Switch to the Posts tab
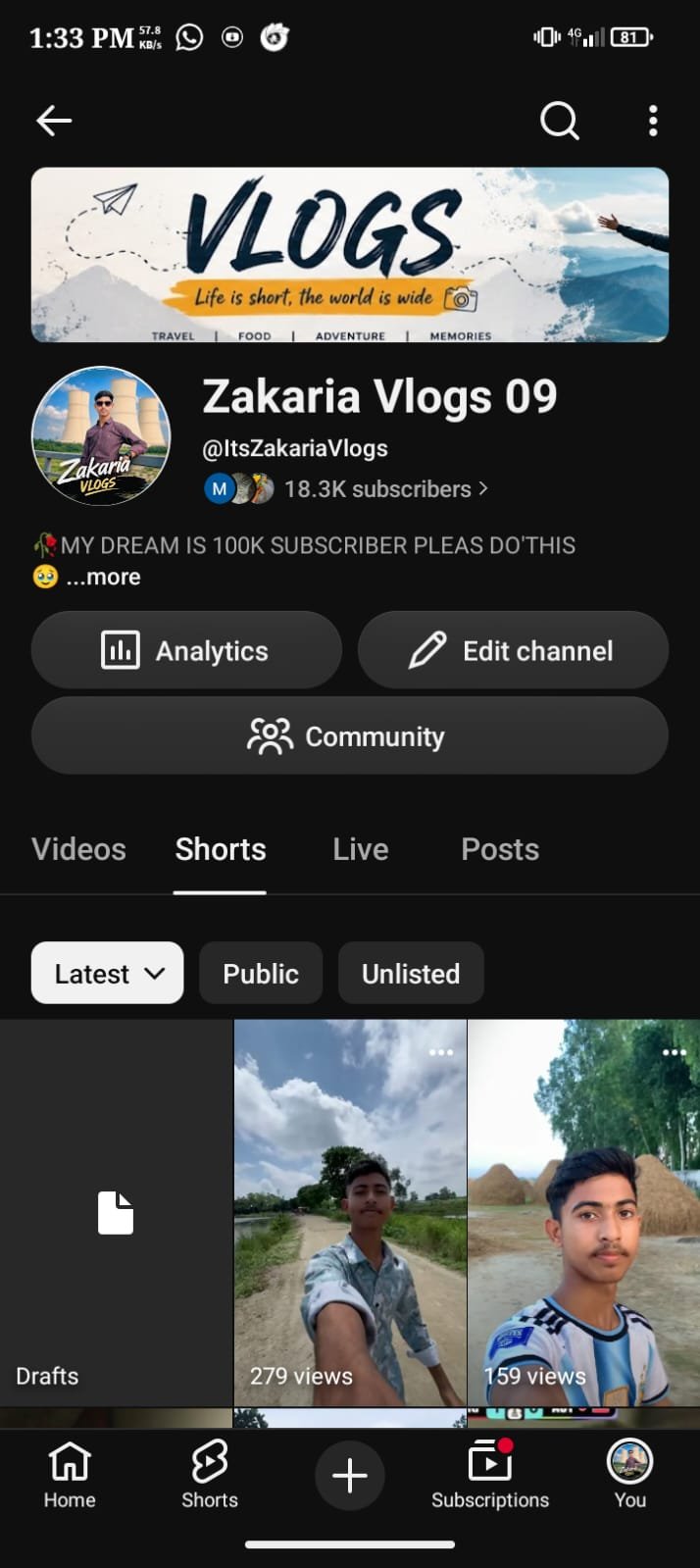Viewport: 700px width, 1568px height. tap(500, 849)
